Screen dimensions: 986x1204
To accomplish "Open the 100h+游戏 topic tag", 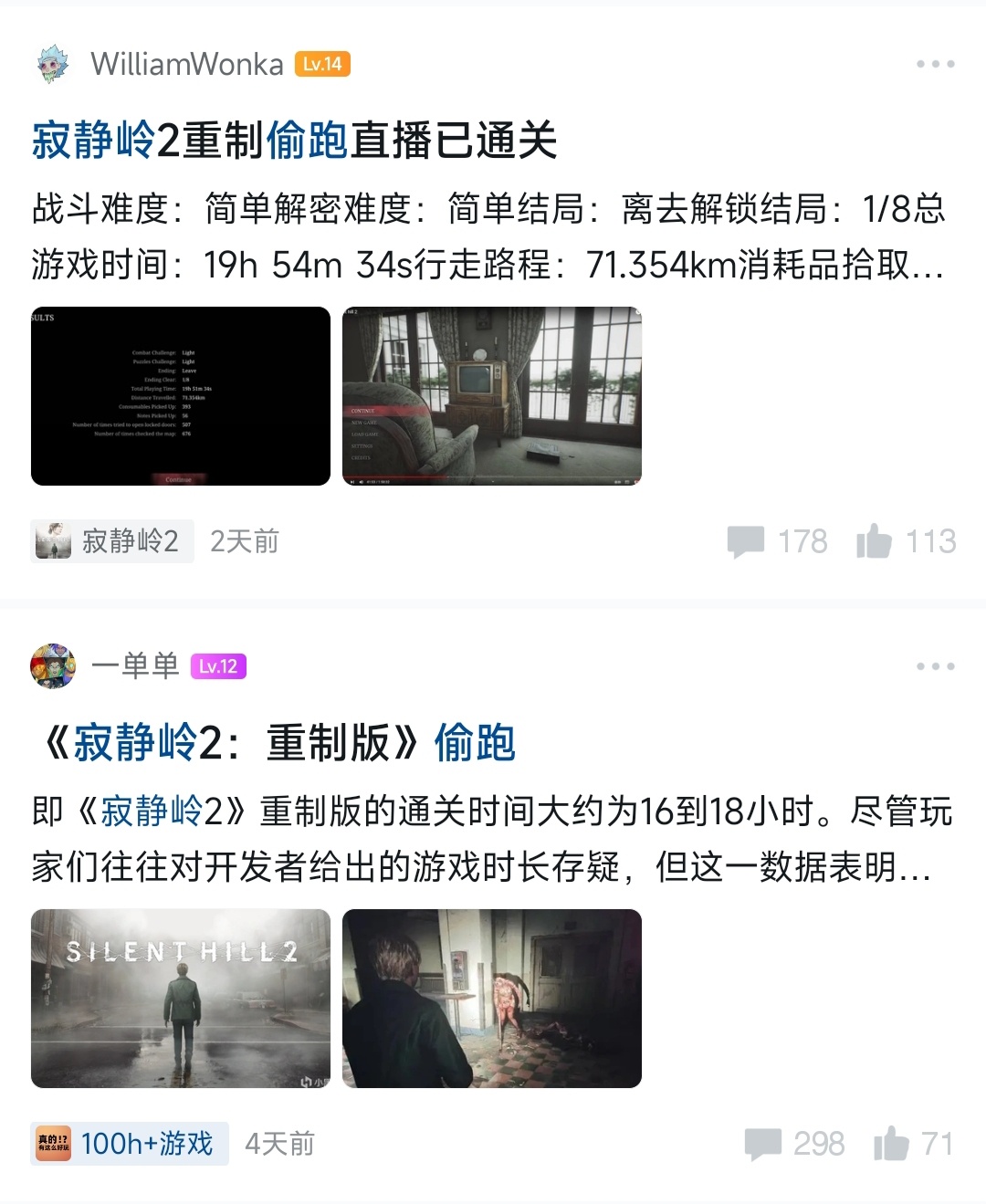I will pos(130,1144).
